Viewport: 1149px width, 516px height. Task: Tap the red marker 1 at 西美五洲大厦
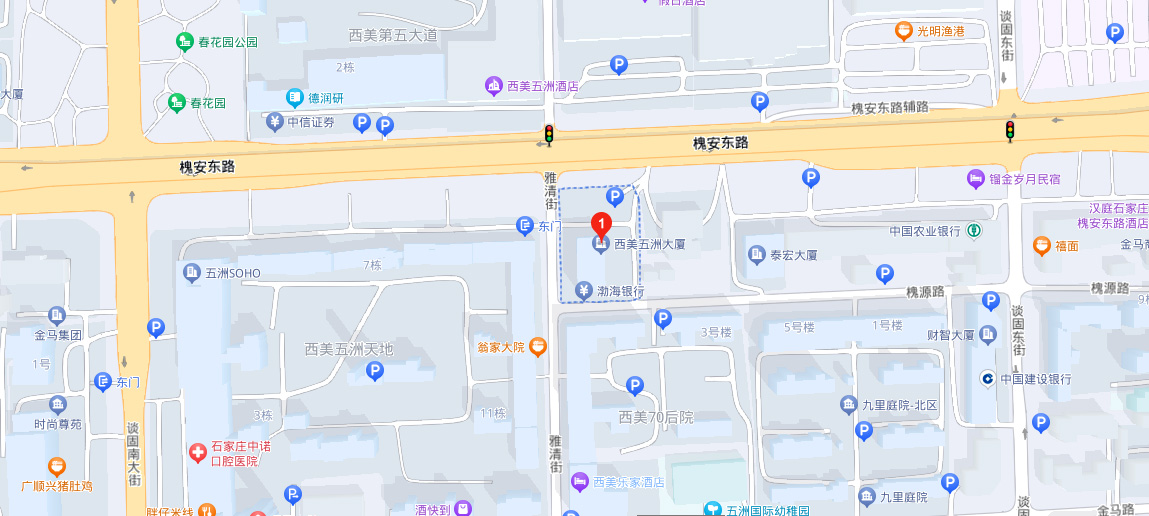[x=602, y=224]
